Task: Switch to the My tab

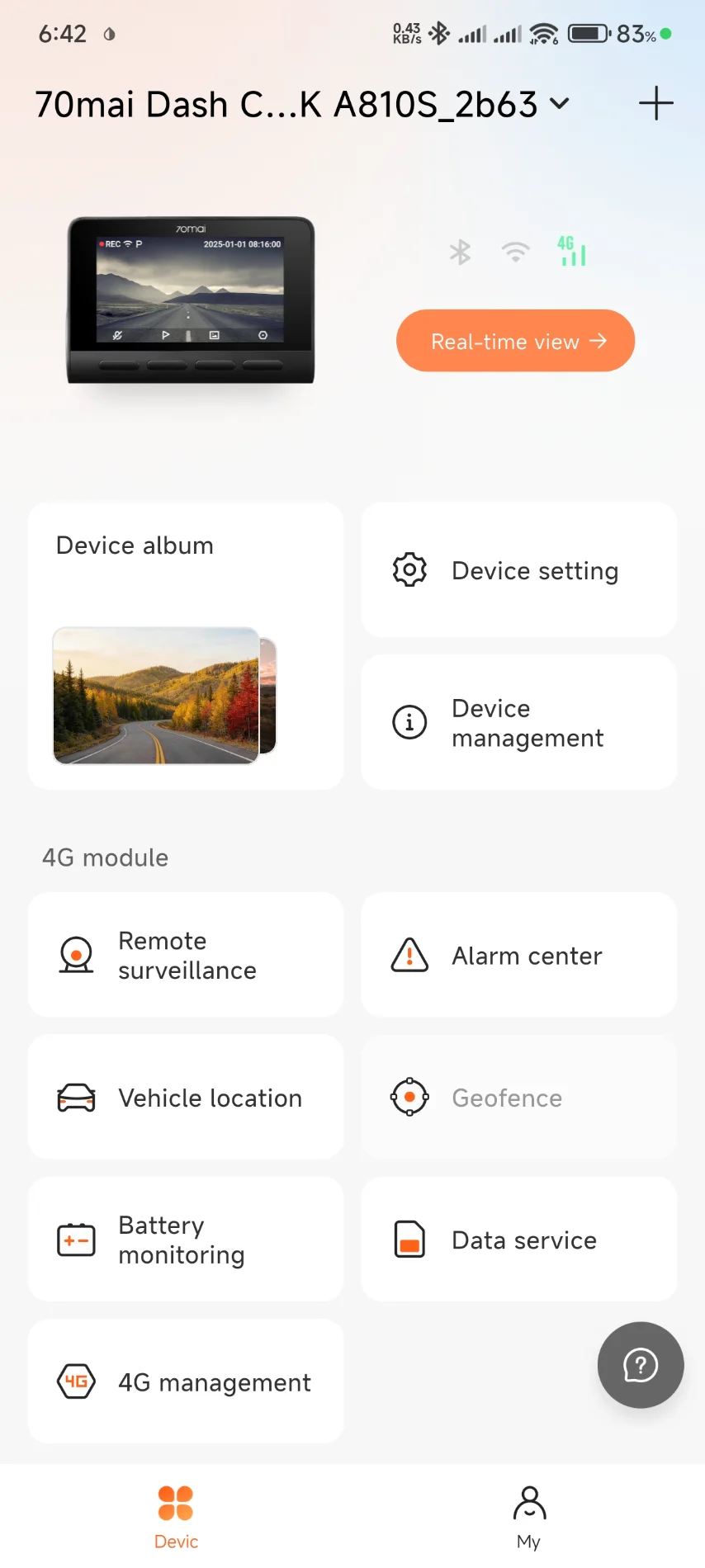Action: (528, 1517)
